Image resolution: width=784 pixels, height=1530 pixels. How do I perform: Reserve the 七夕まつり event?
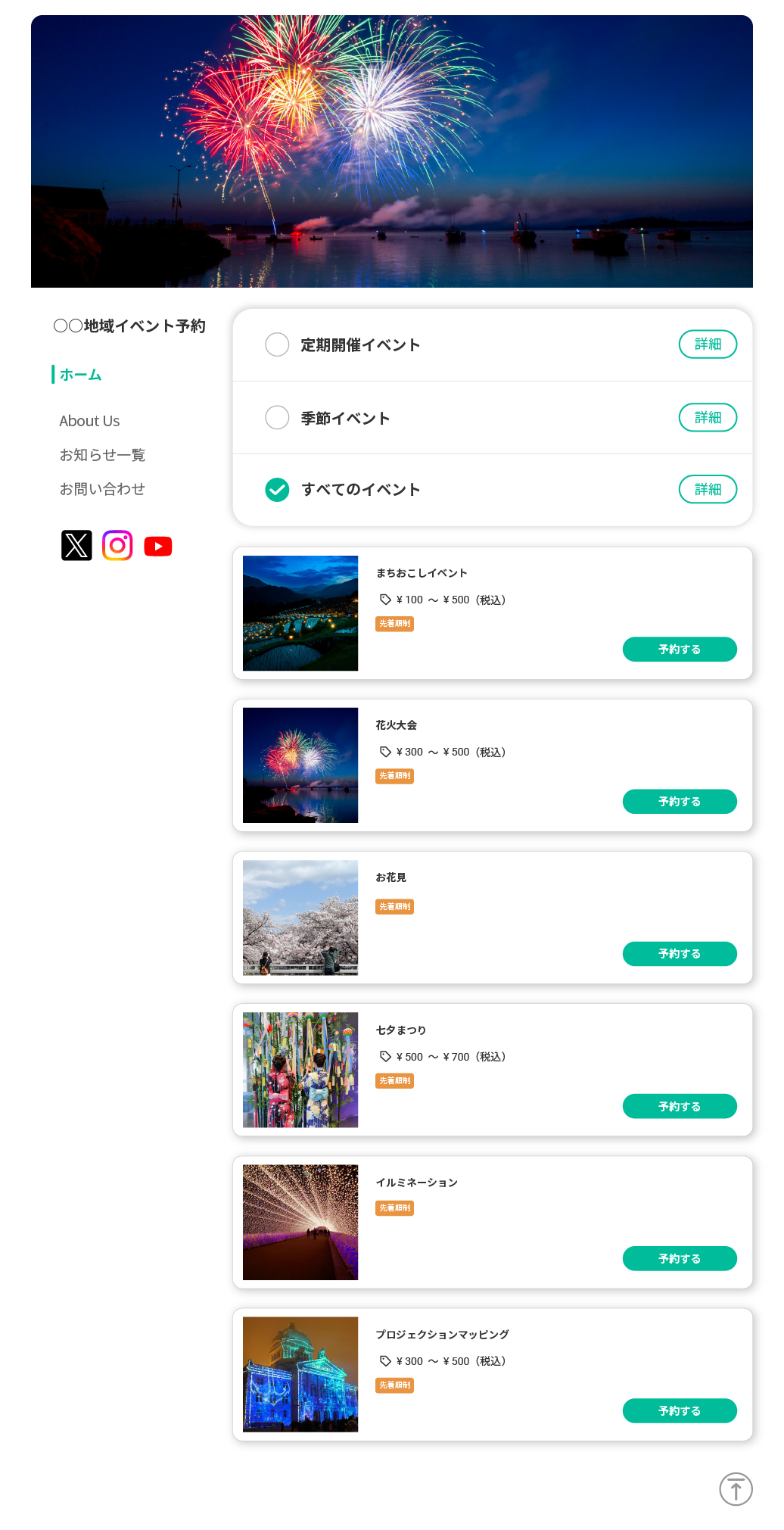(x=680, y=1106)
